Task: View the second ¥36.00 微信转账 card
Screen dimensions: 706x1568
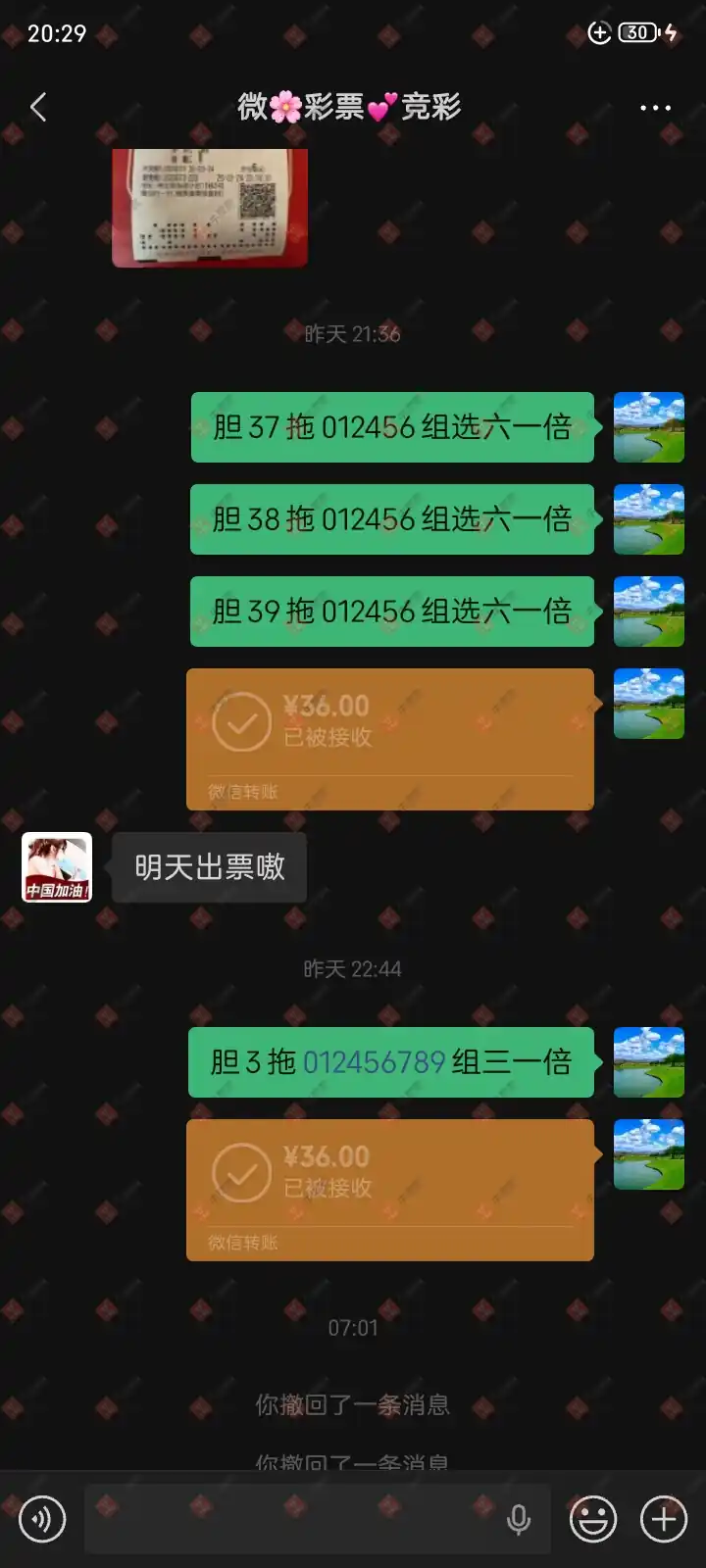Action: click(390, 1189)
